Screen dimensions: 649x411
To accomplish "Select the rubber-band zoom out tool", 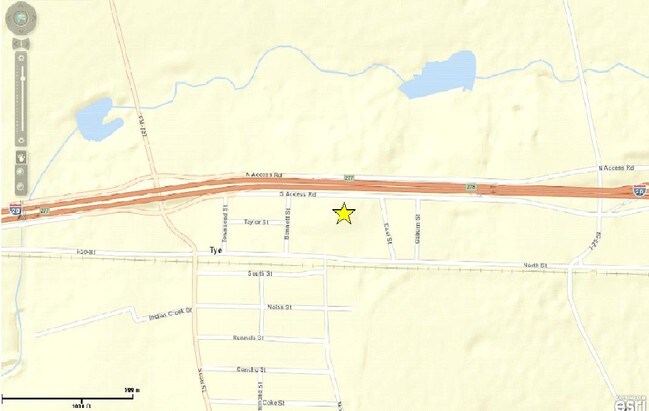I will pyautogui.click(x=21, y=187).
